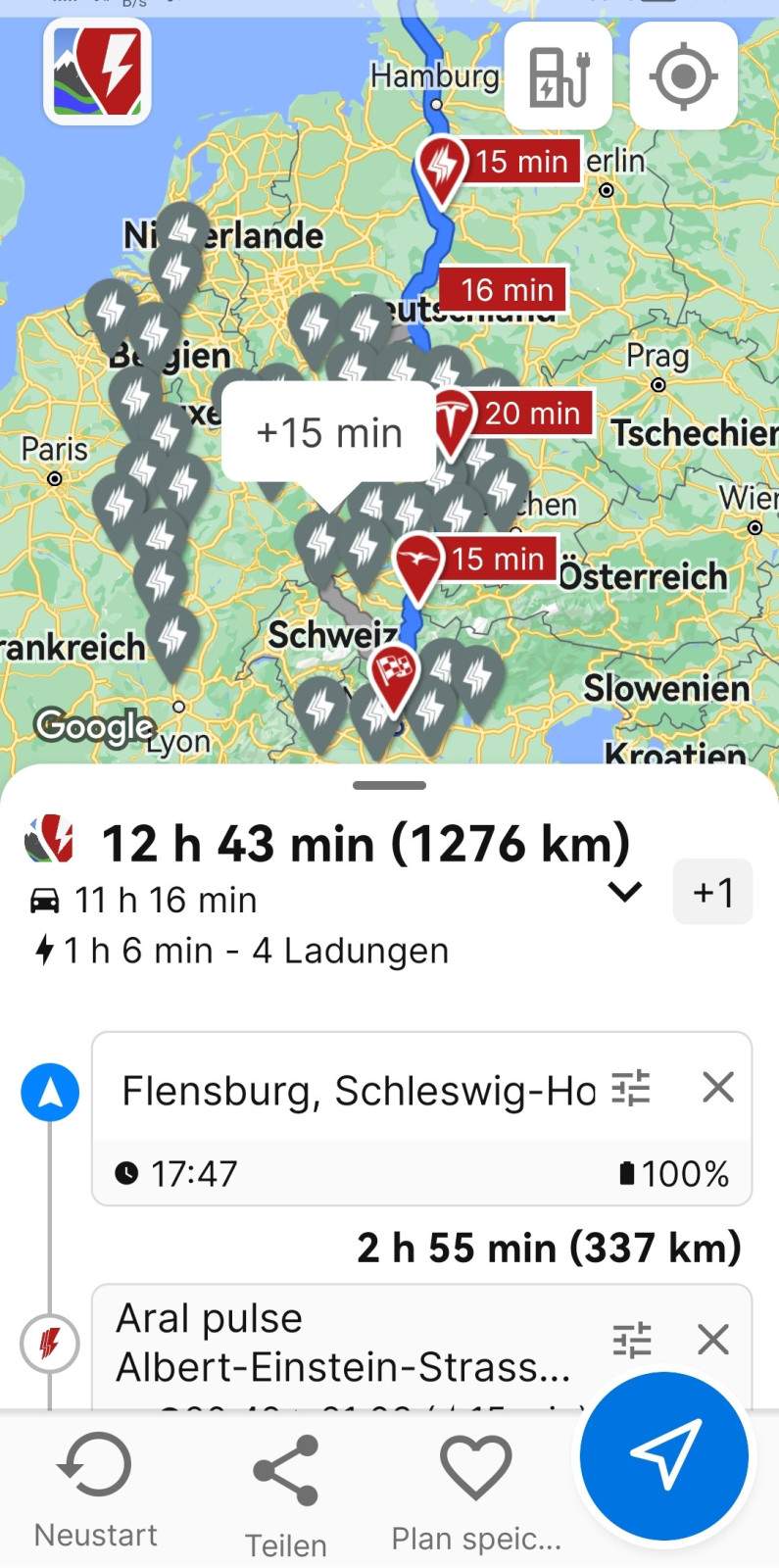Open the charging stations filter

coord(559,76)
